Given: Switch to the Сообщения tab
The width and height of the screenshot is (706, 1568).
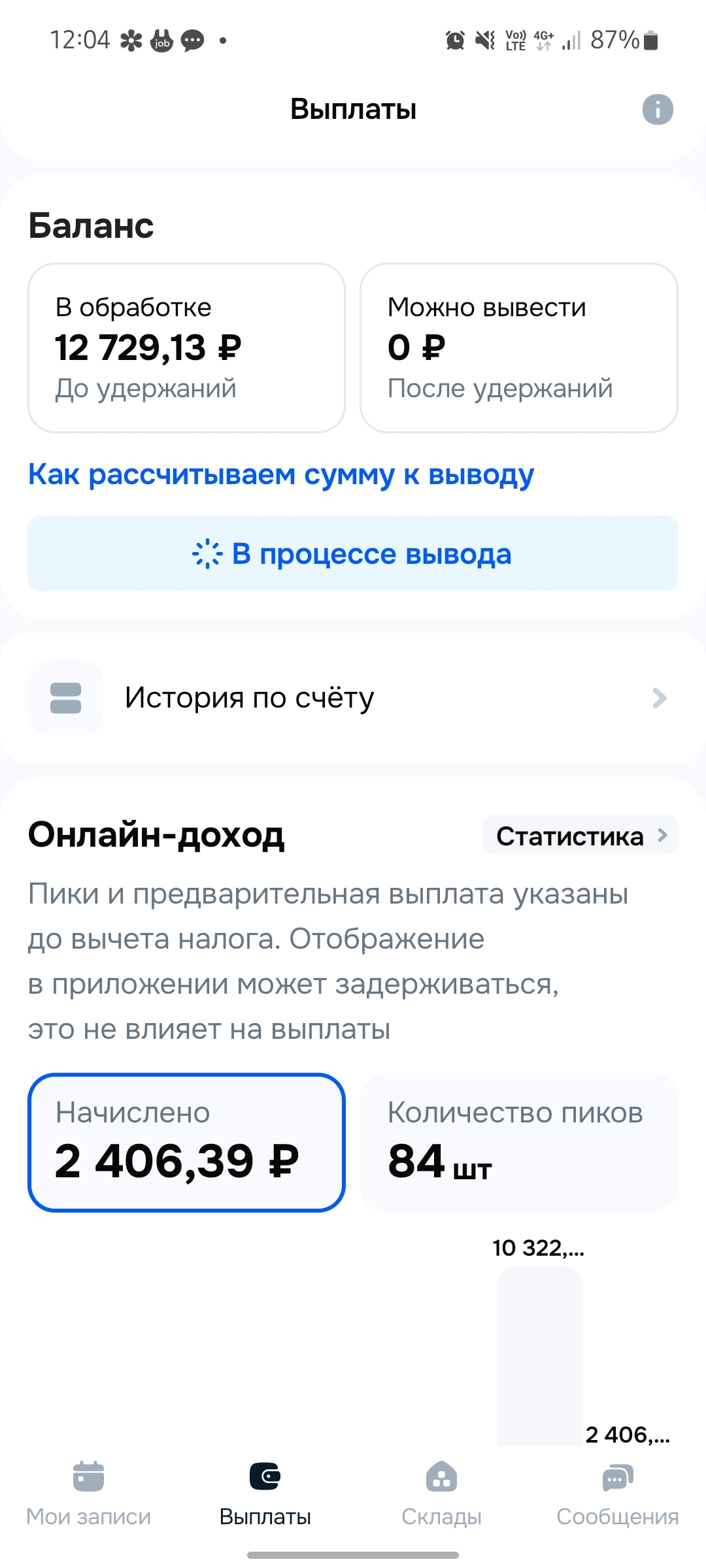Looking at the screenshot, I should [x=617, y=1493].
